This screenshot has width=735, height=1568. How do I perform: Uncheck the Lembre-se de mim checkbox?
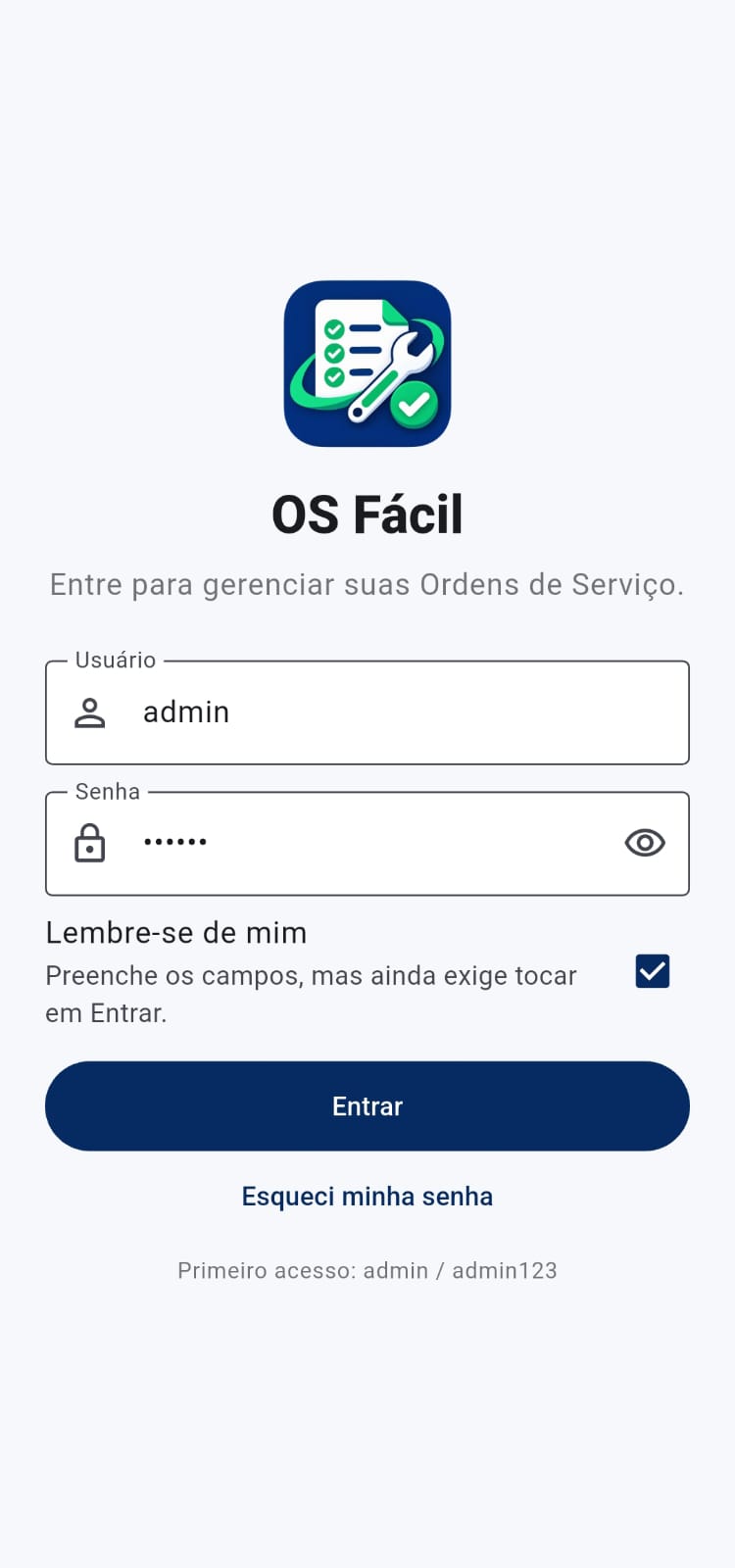pyautogui.click(x=653, y=971)
